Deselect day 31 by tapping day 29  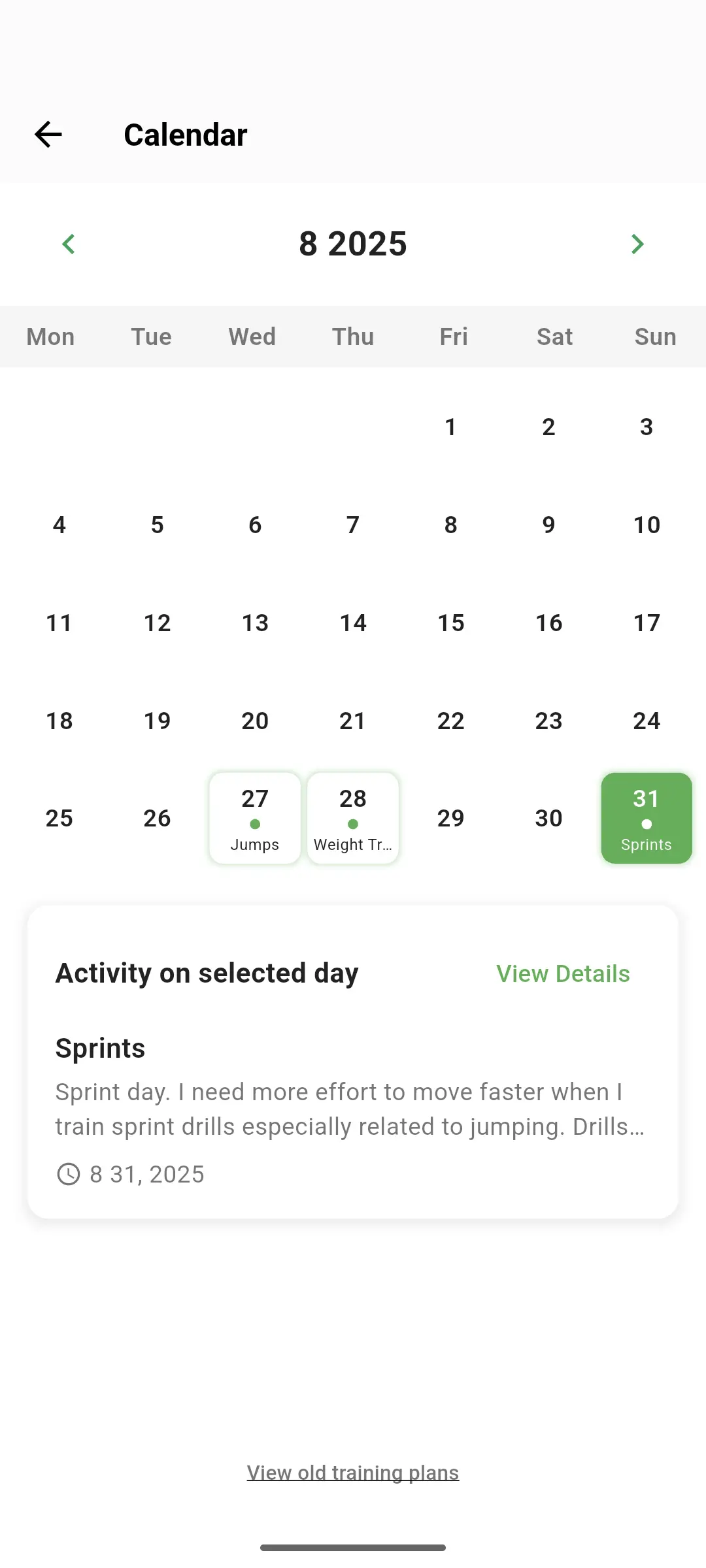[x=450, y=817]
